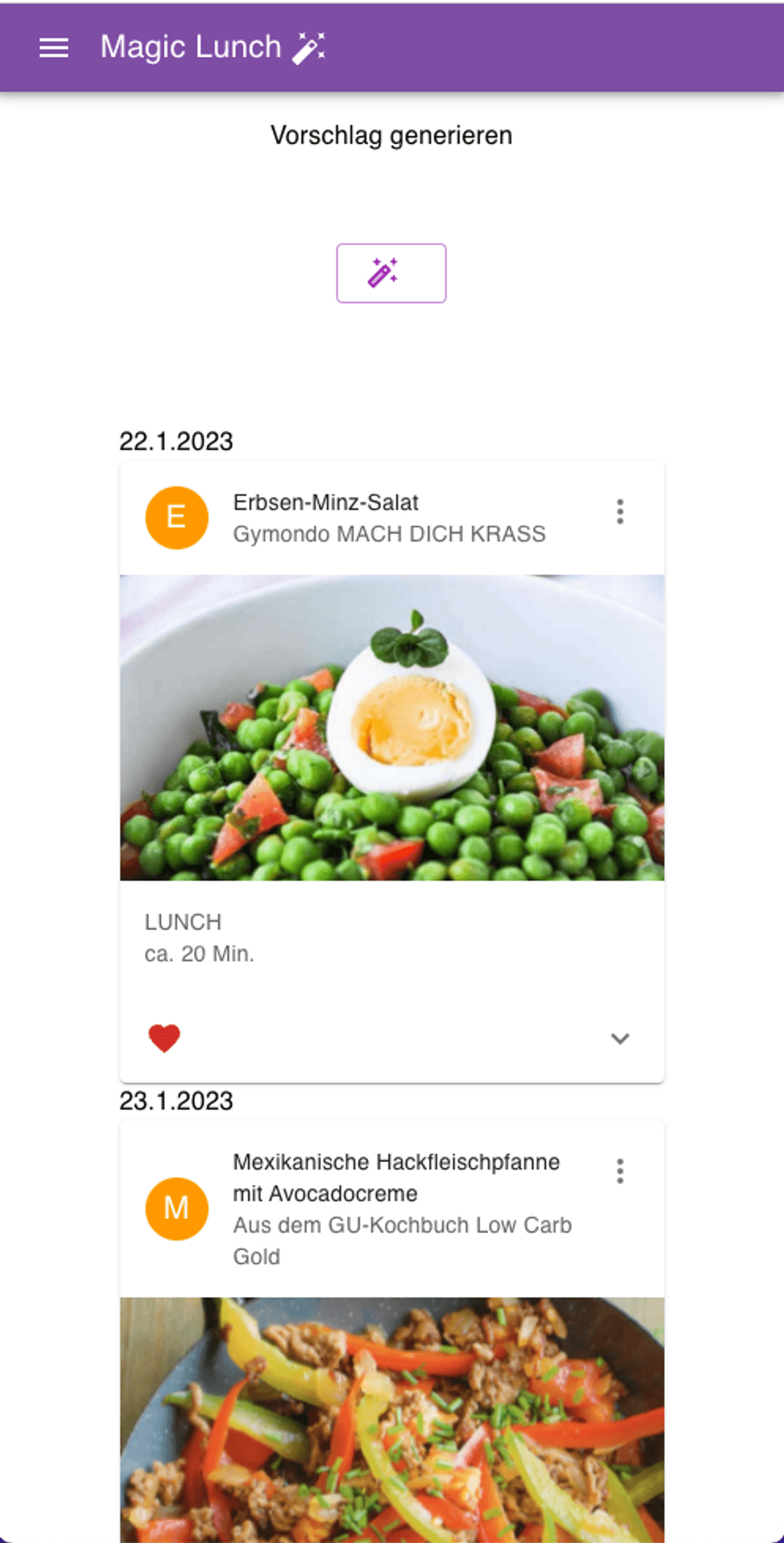Generate a suggestion with the magic wand button
This screenshot has height=1543, width=784.
coord(391,273)
